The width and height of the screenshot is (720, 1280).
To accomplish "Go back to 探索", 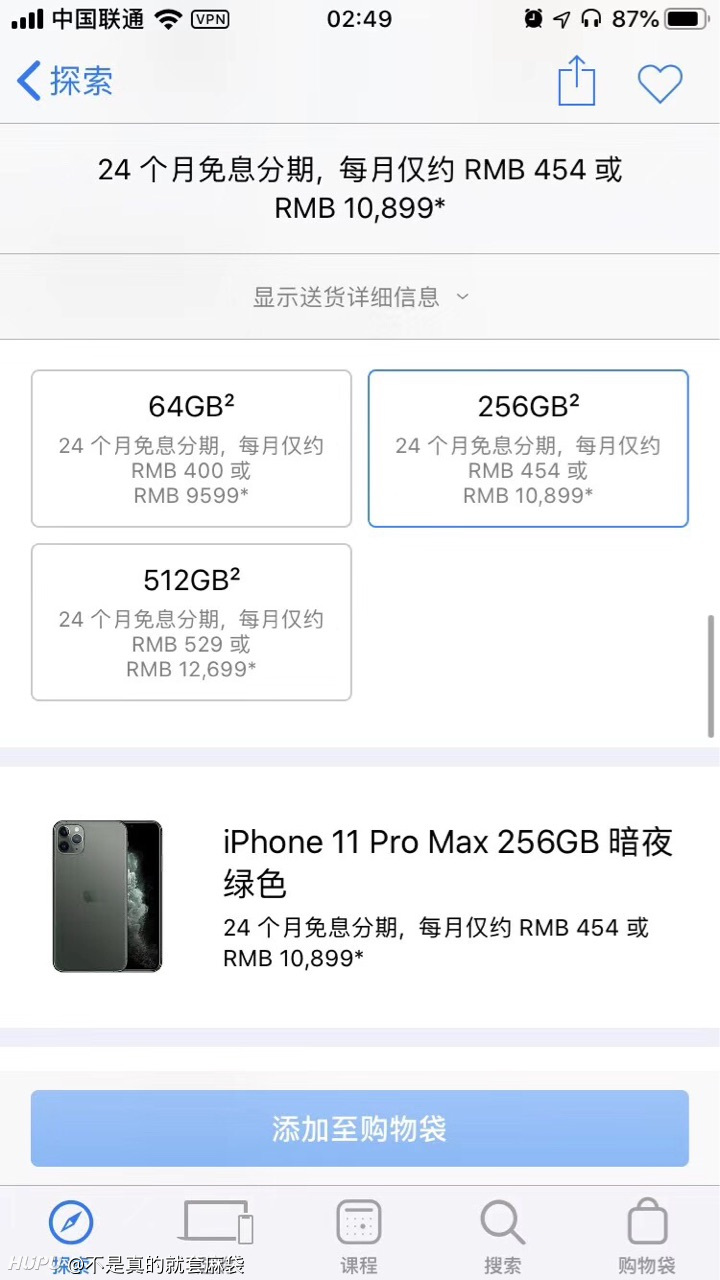I will point(65,81).
